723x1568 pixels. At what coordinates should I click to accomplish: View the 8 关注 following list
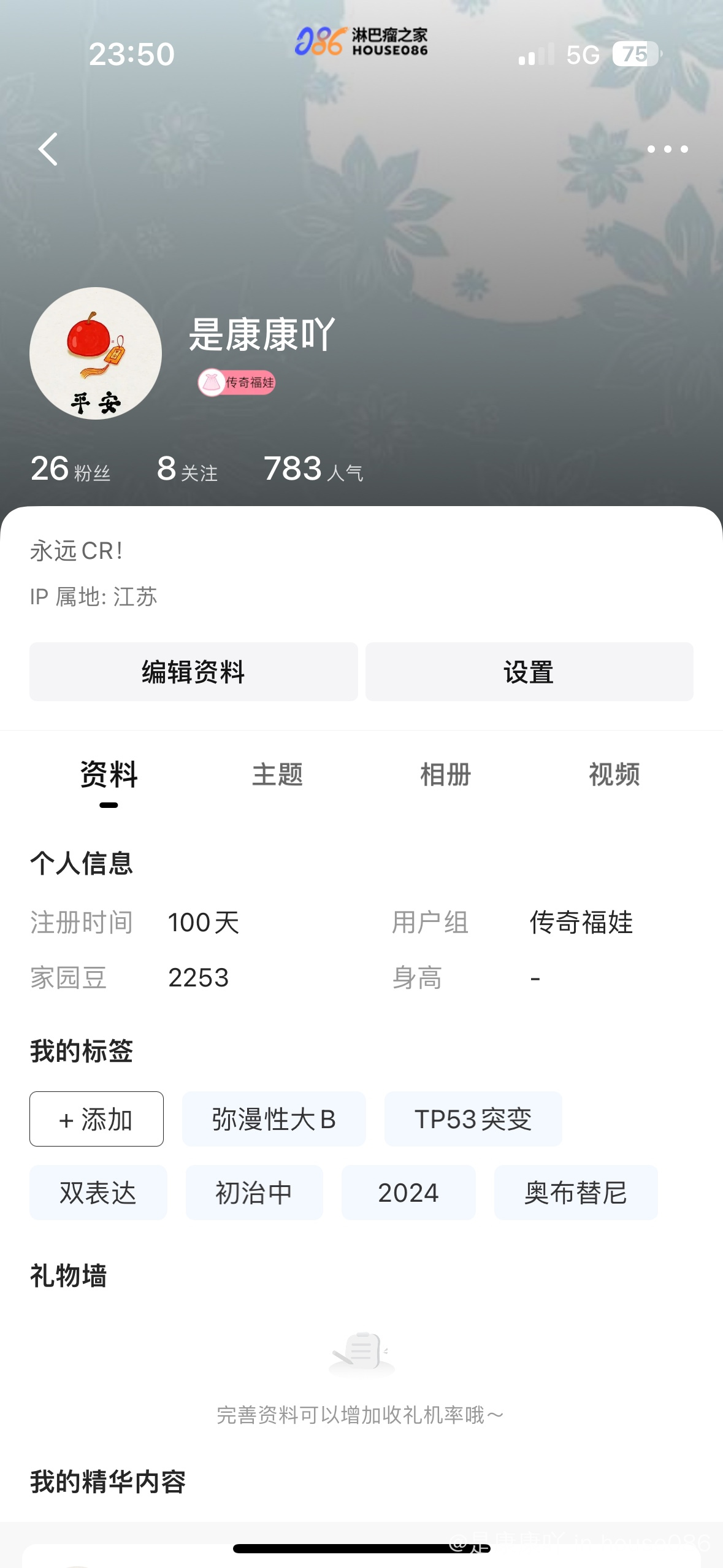(x=187, y=469)
